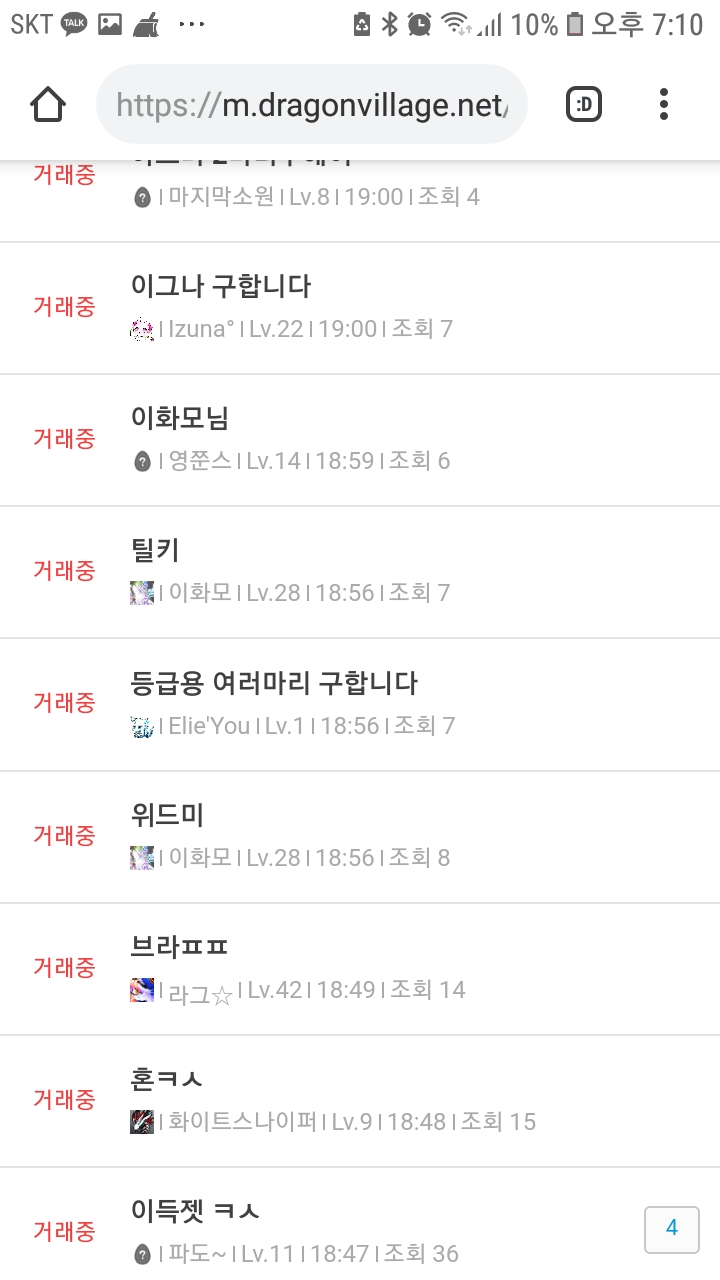
Task: Open the post '등급용 여러마리 구합니다'
Action: click(x=274, y=683)
